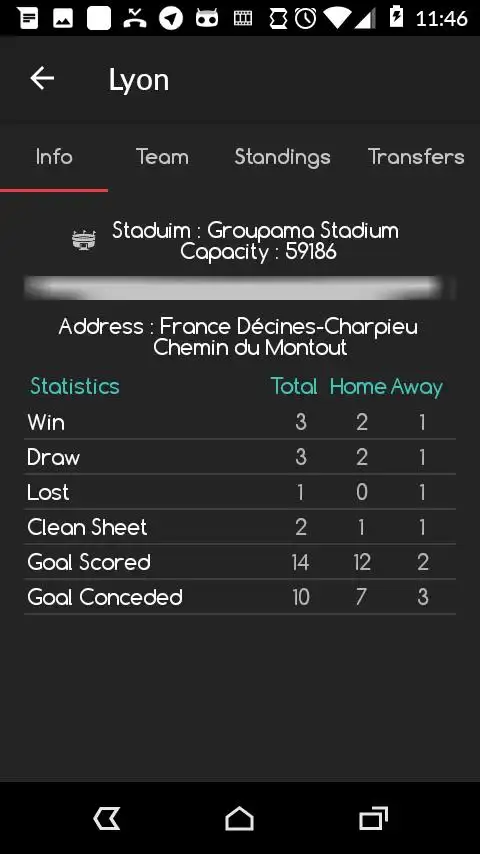Tap the system home button
The width and height of the screenshot is (480, 854).
click(x=240, y=819)
